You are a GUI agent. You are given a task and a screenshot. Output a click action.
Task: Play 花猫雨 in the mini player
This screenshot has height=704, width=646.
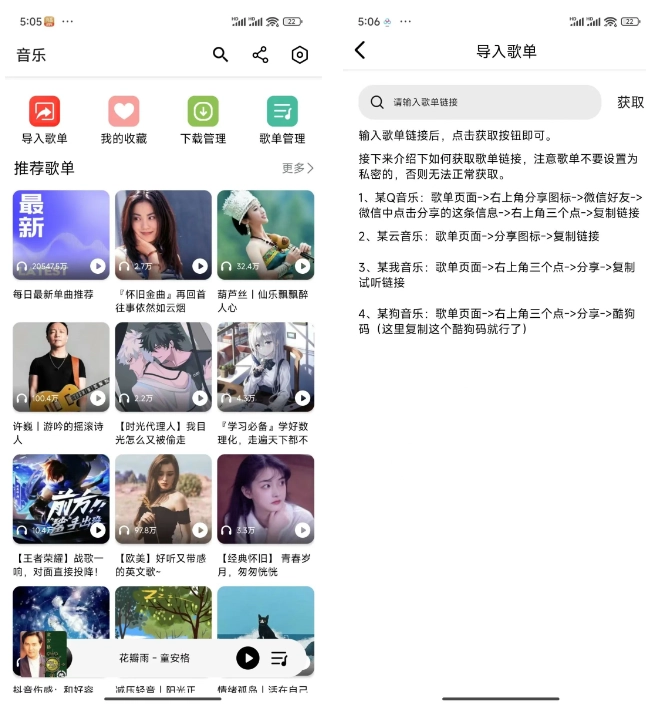point(247,658)
